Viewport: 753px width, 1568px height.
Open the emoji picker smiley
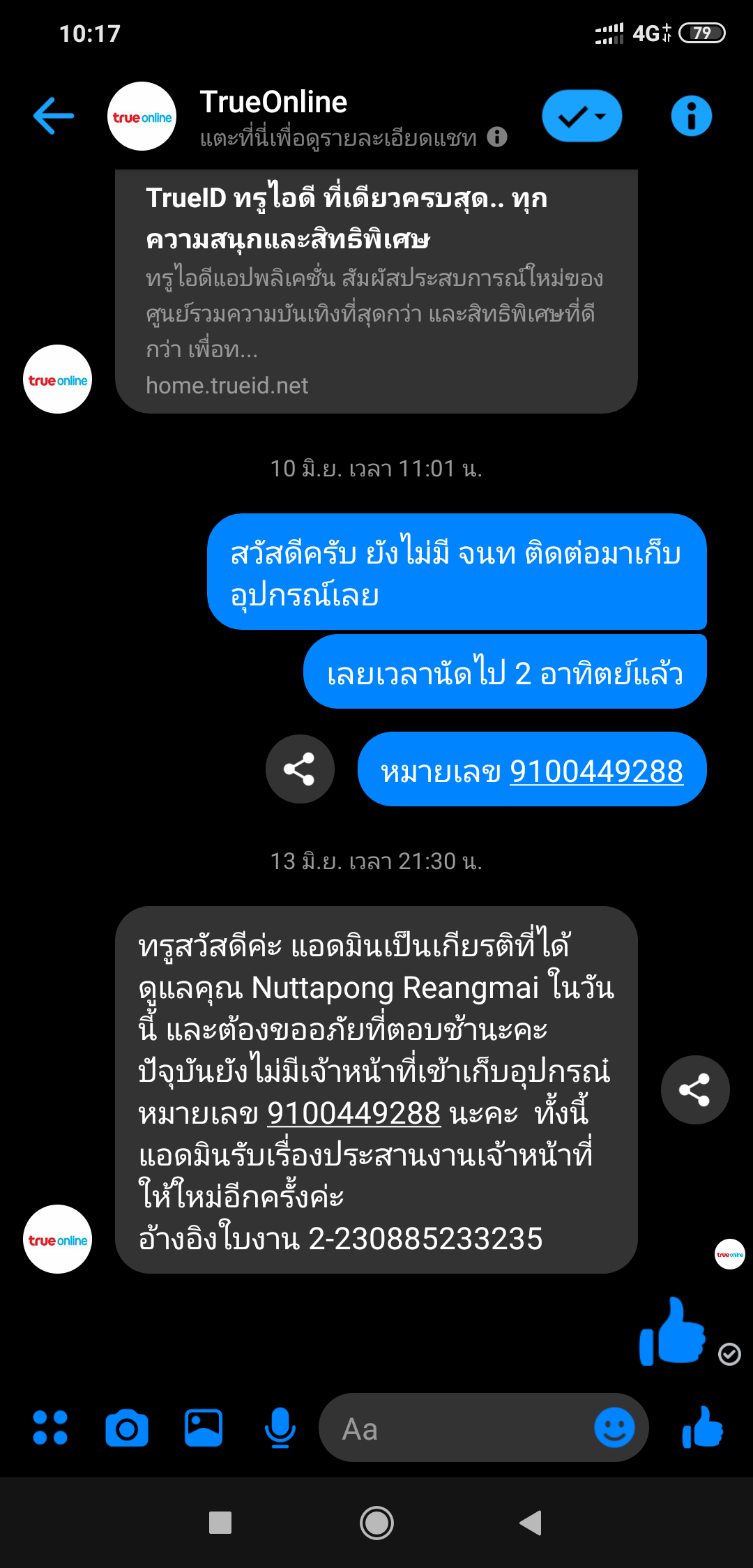point(614,1428)
